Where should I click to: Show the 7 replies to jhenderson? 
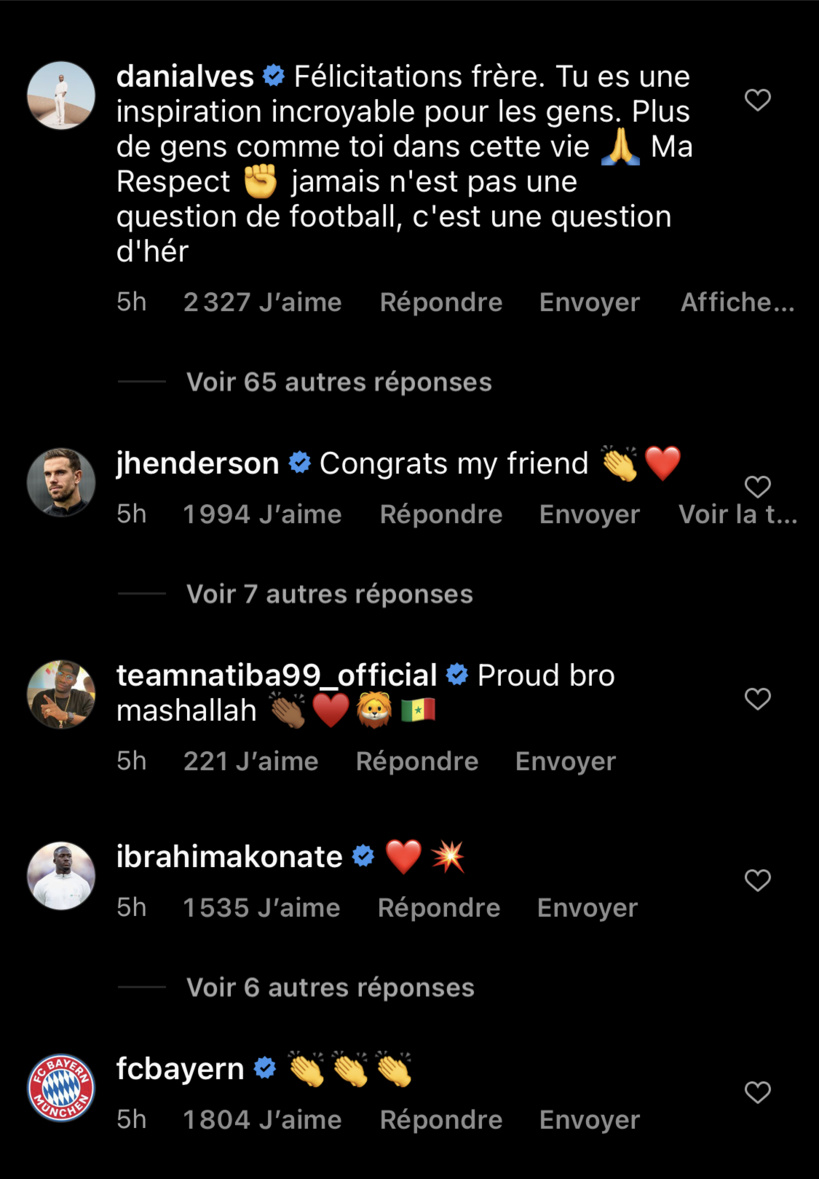point(329,593)
